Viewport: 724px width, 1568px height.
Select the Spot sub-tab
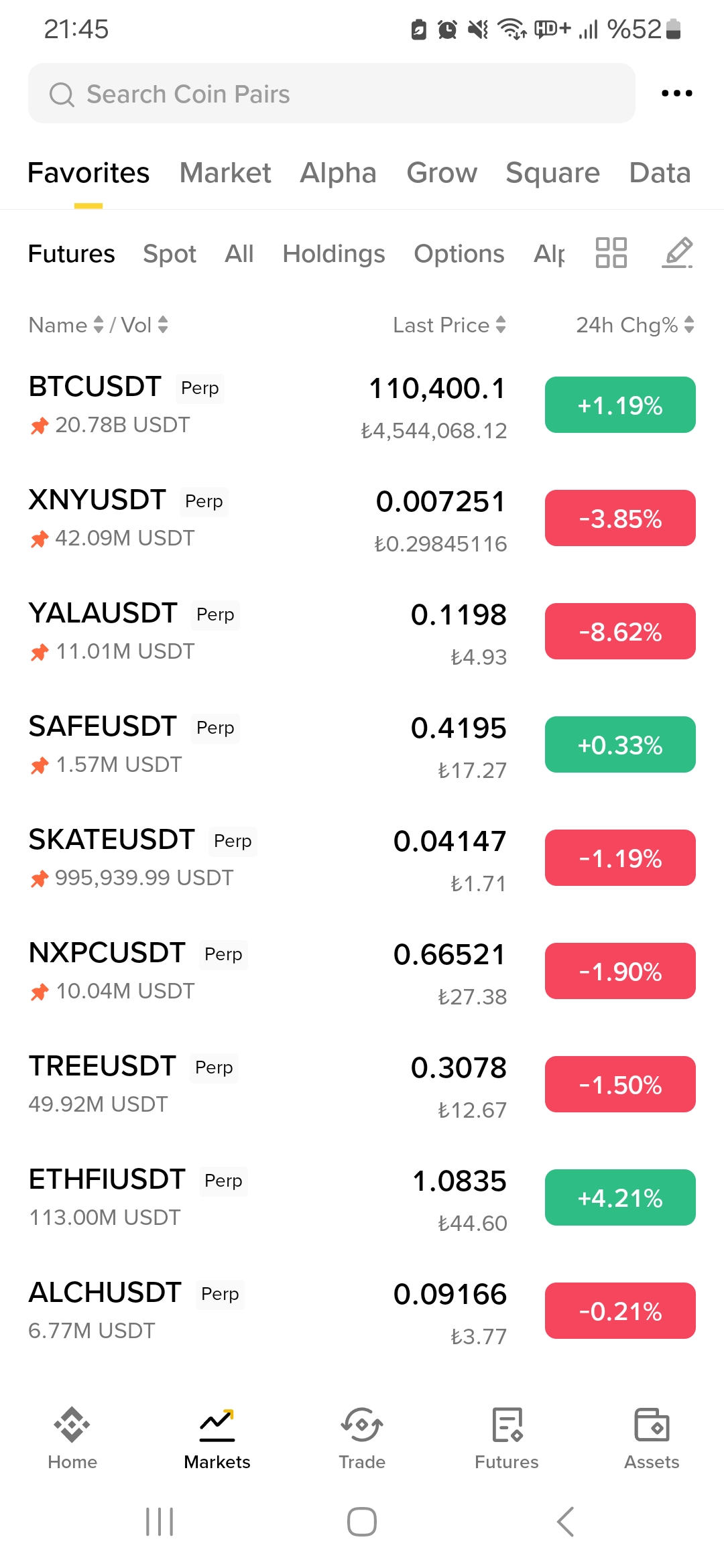click(170, 254)
